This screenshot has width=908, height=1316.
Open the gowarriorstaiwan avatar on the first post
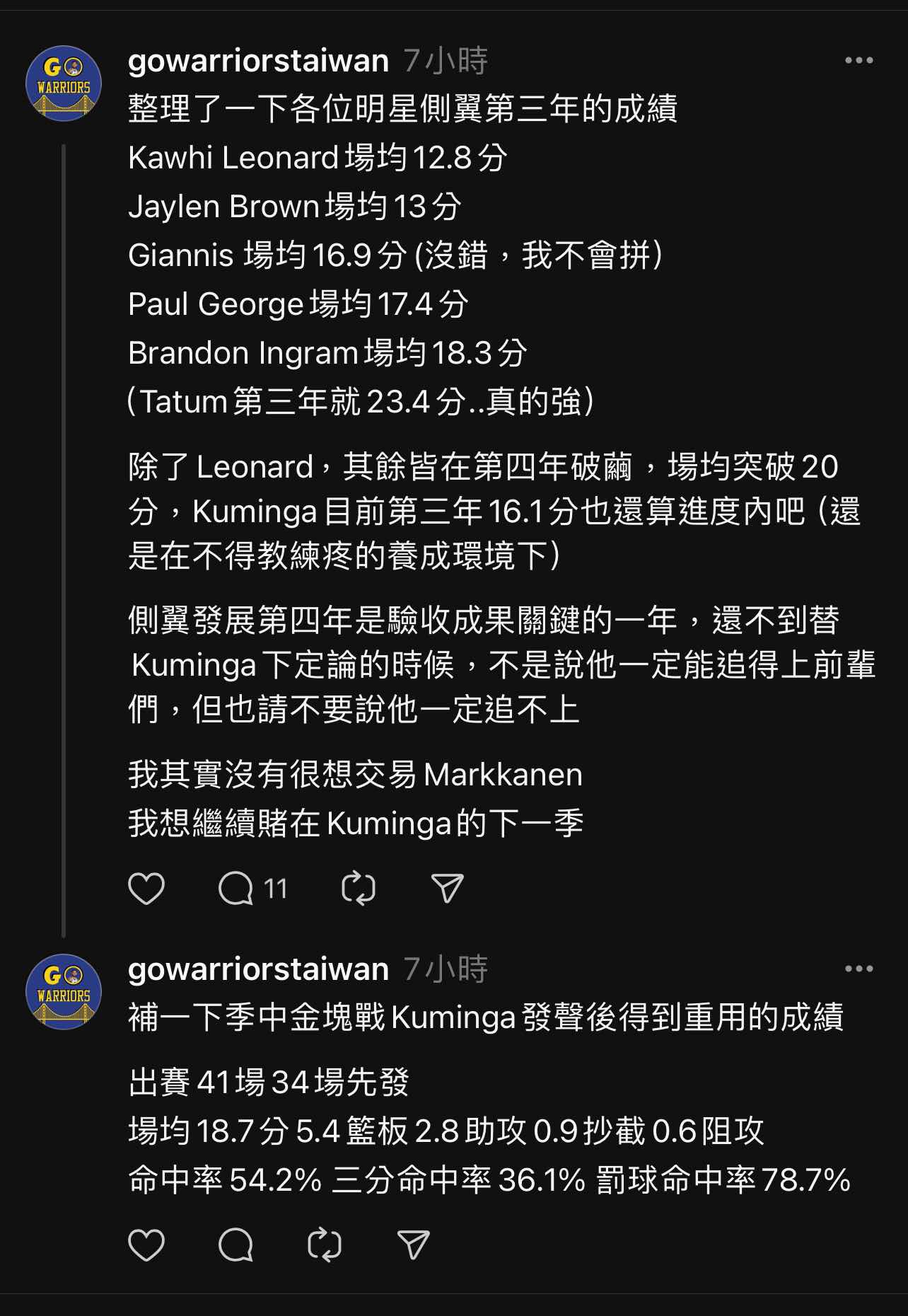[x=64, y=83]
